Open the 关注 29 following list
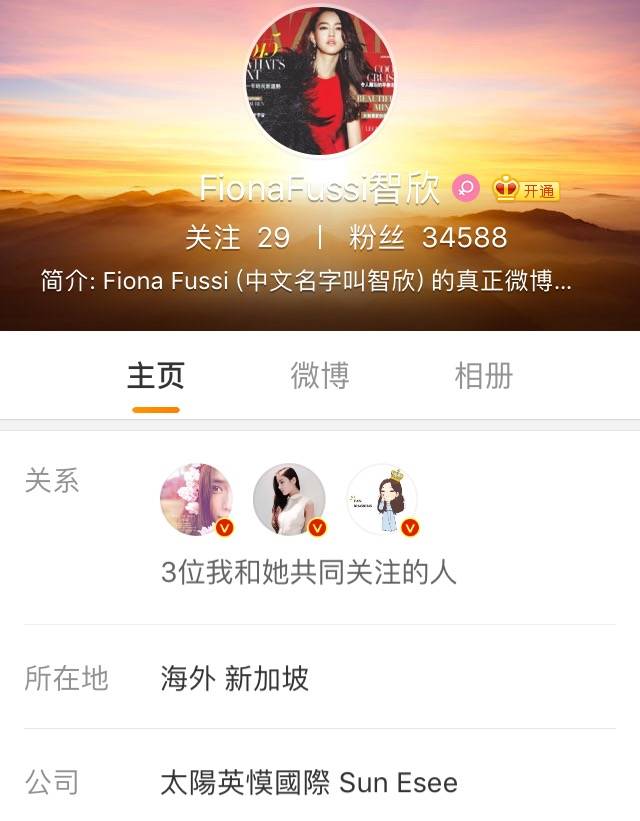 [x=238, y=237]
